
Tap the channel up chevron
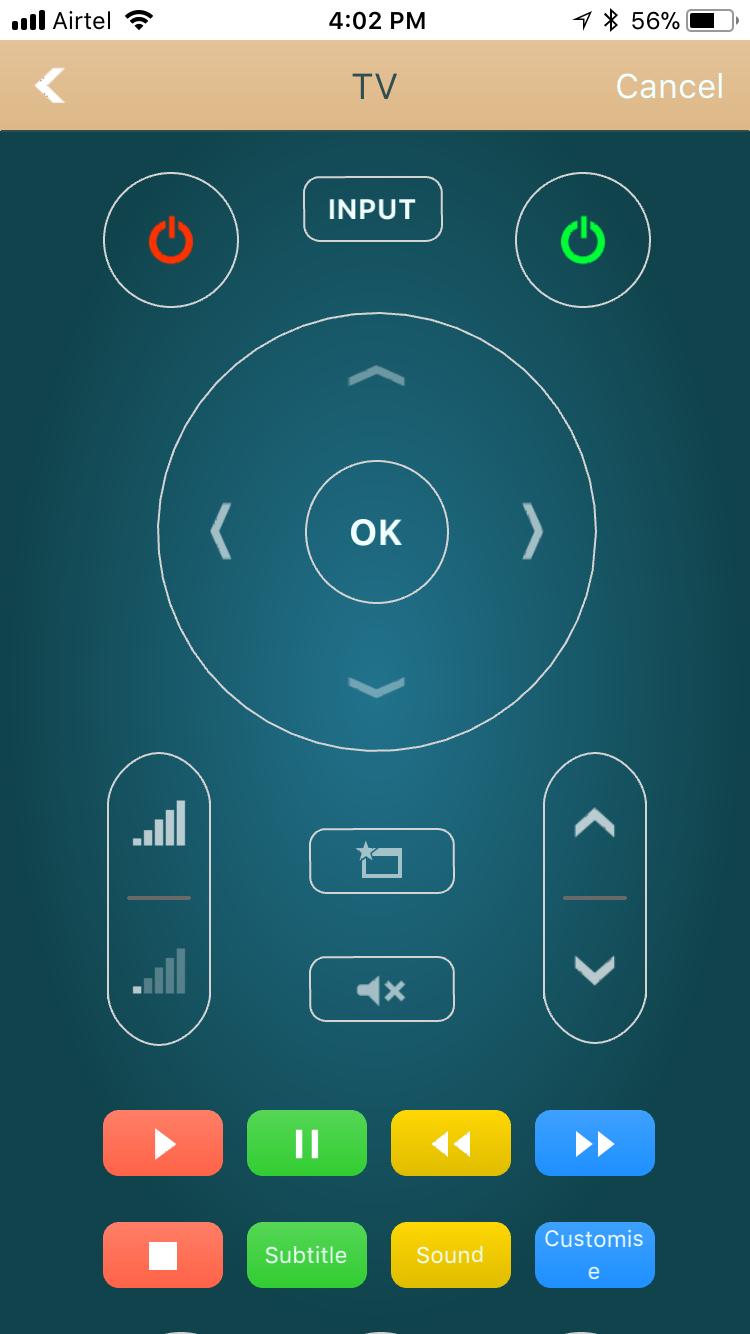594,824
